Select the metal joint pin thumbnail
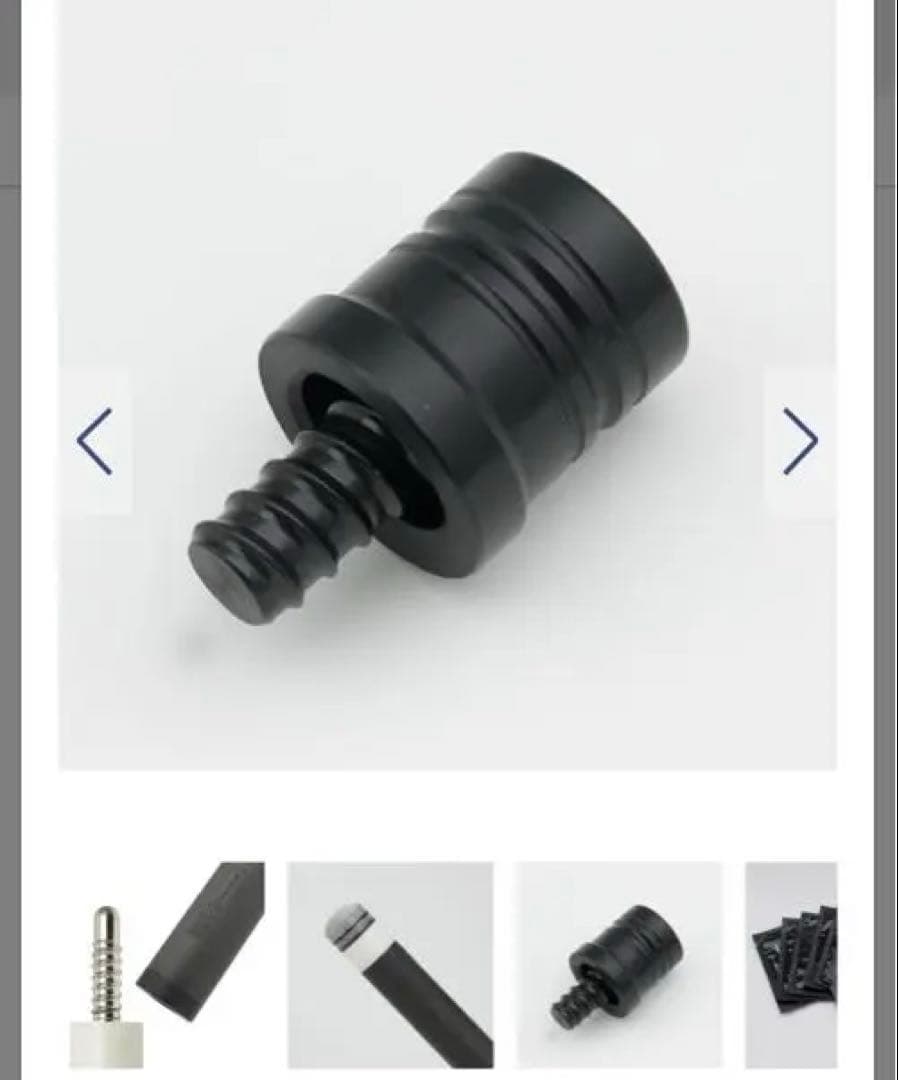Screen dimensions: 898x1080 (165, 965)
